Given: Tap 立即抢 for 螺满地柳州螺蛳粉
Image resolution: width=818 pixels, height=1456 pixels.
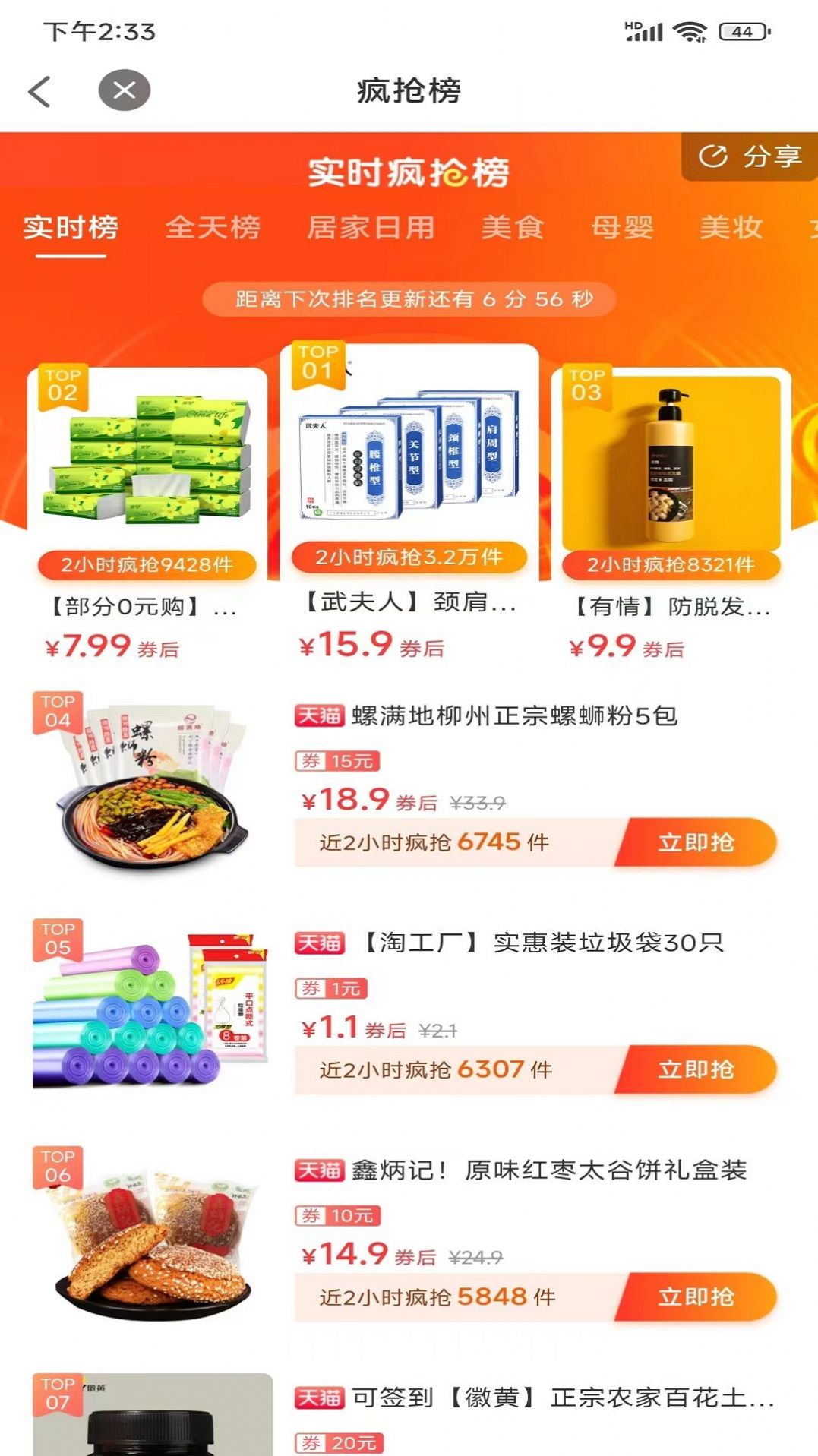Looking at the screenshot, I should [x=696, y=842].
